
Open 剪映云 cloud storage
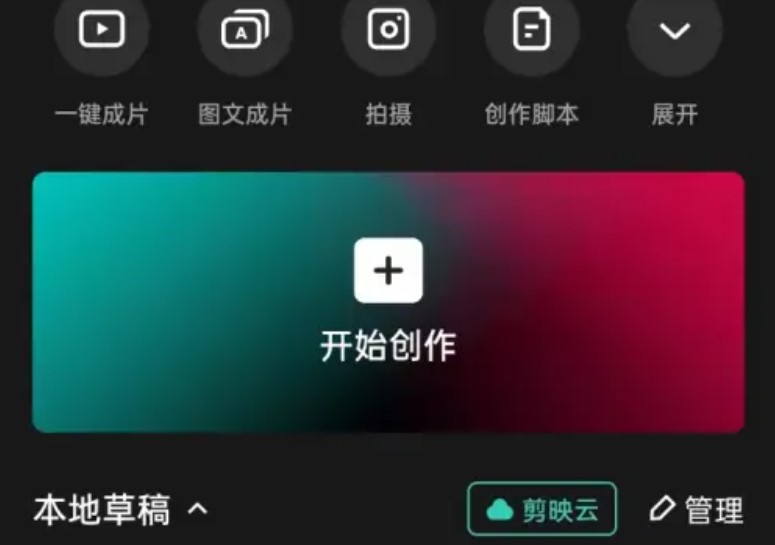click(542, 510)
